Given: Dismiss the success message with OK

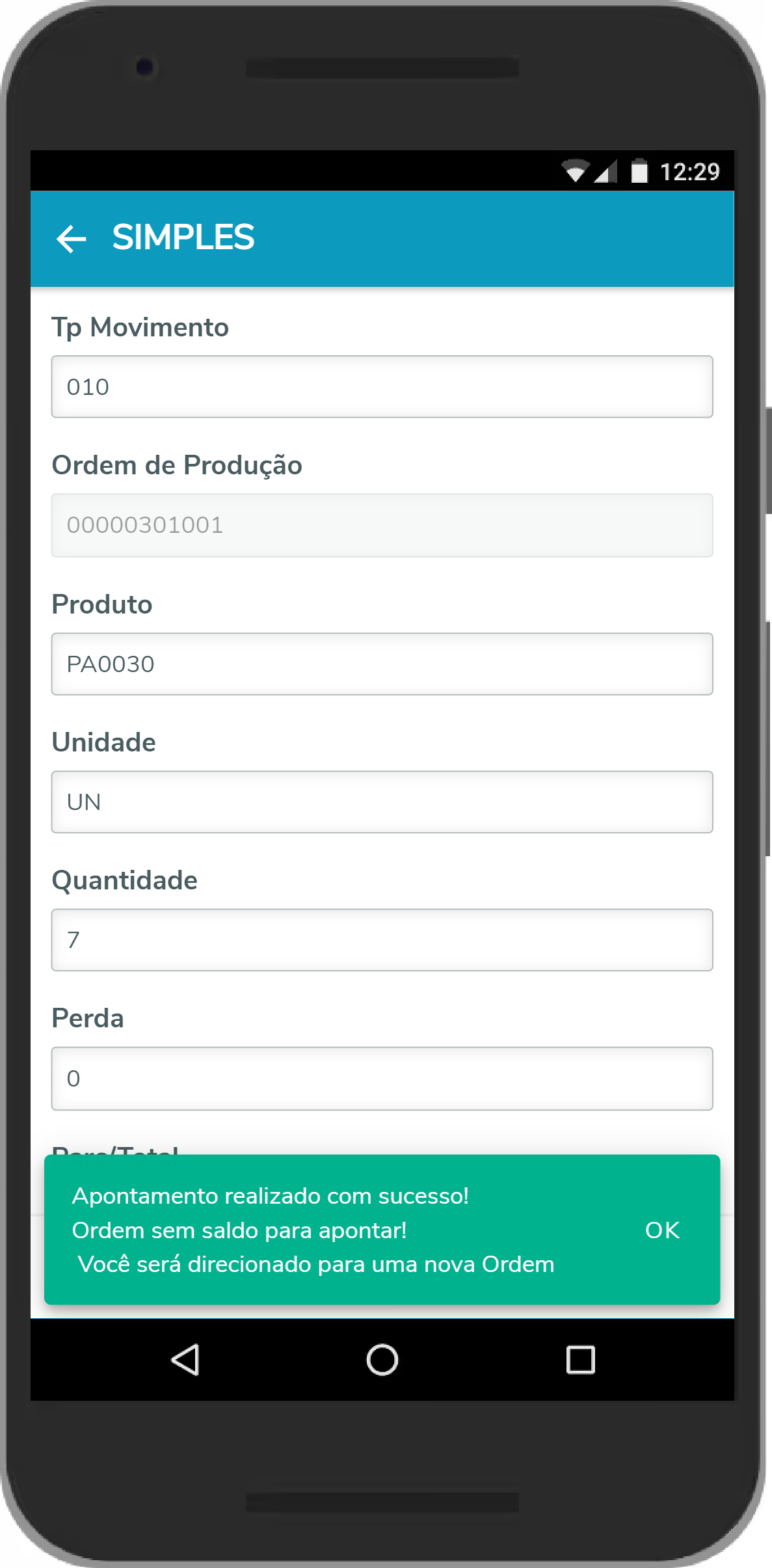Looking at the screenshot, I should pyautogui.click(x=662, y=1230).
